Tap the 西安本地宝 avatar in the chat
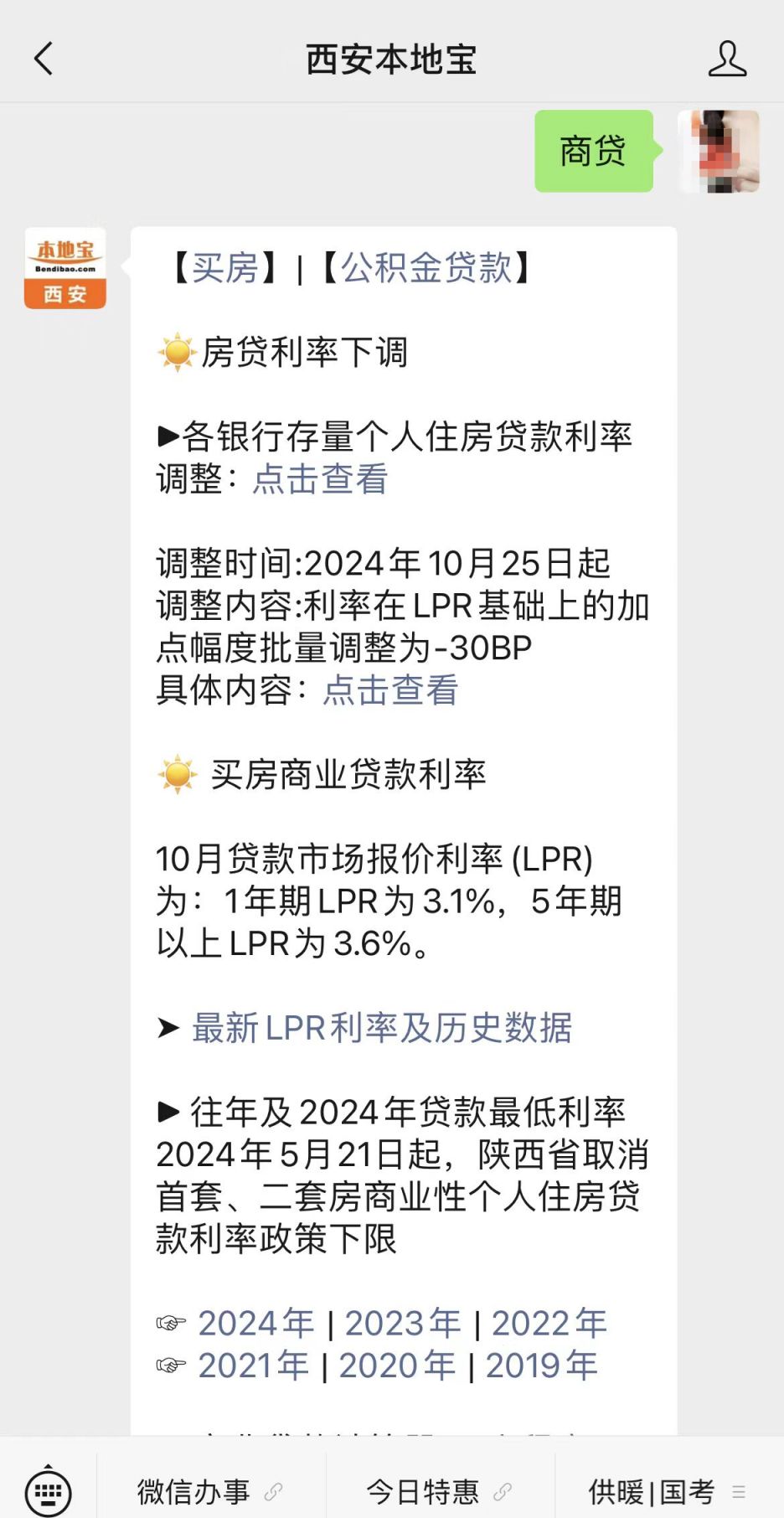This screenshot has height=1518, width=784. [64, 268]
